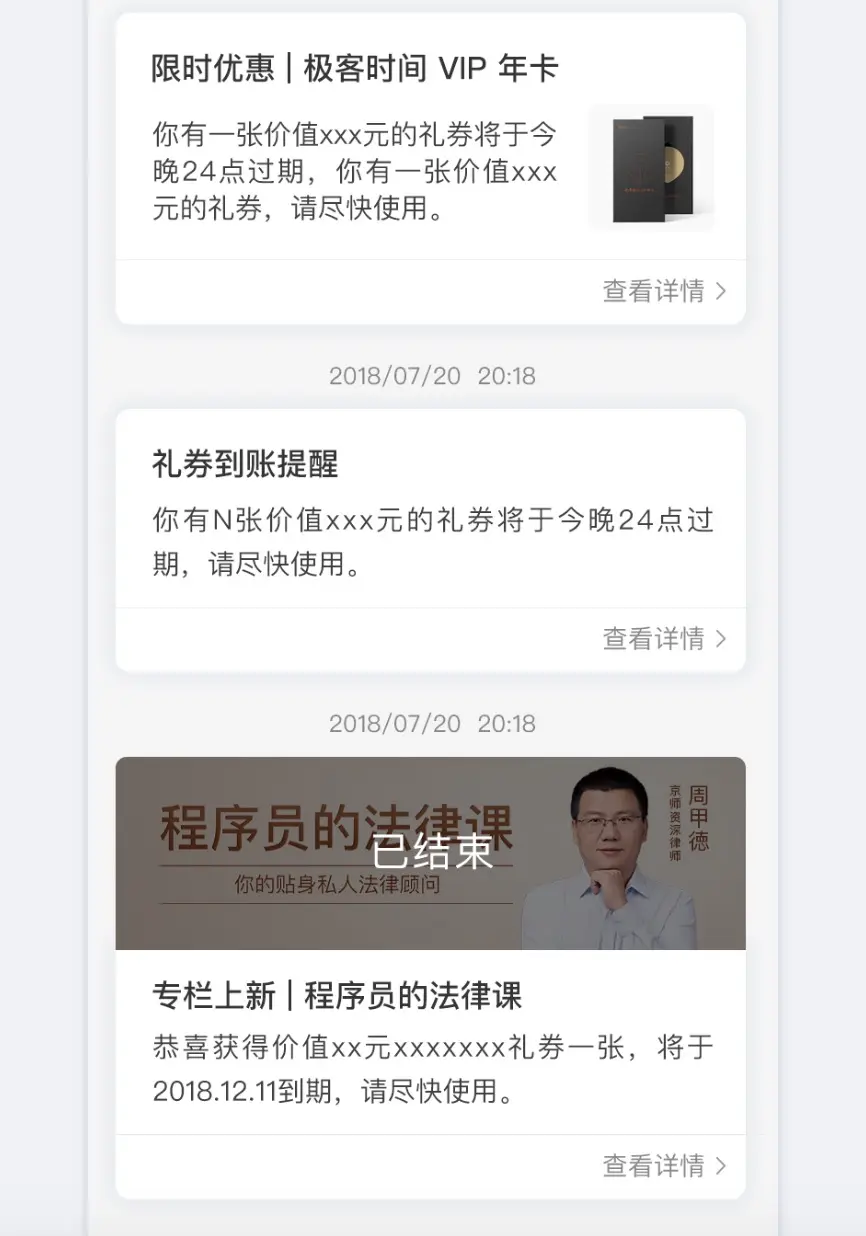866x1236 pixels.
Task: Open 查看详情 under 限时优惠 VIP 年卡
Action: (664, 291)
